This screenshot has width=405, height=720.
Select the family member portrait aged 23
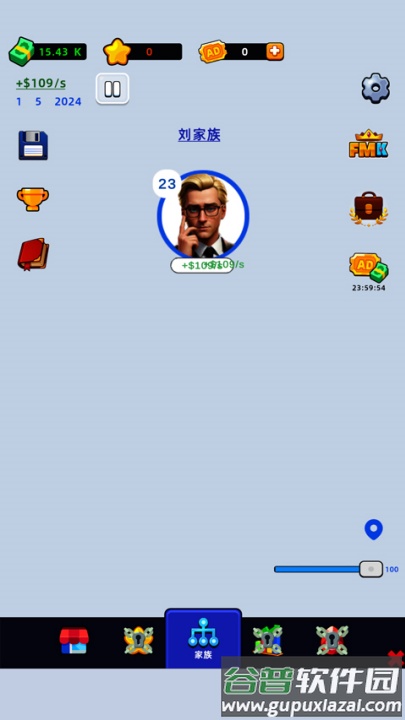[x=203, y=215]
